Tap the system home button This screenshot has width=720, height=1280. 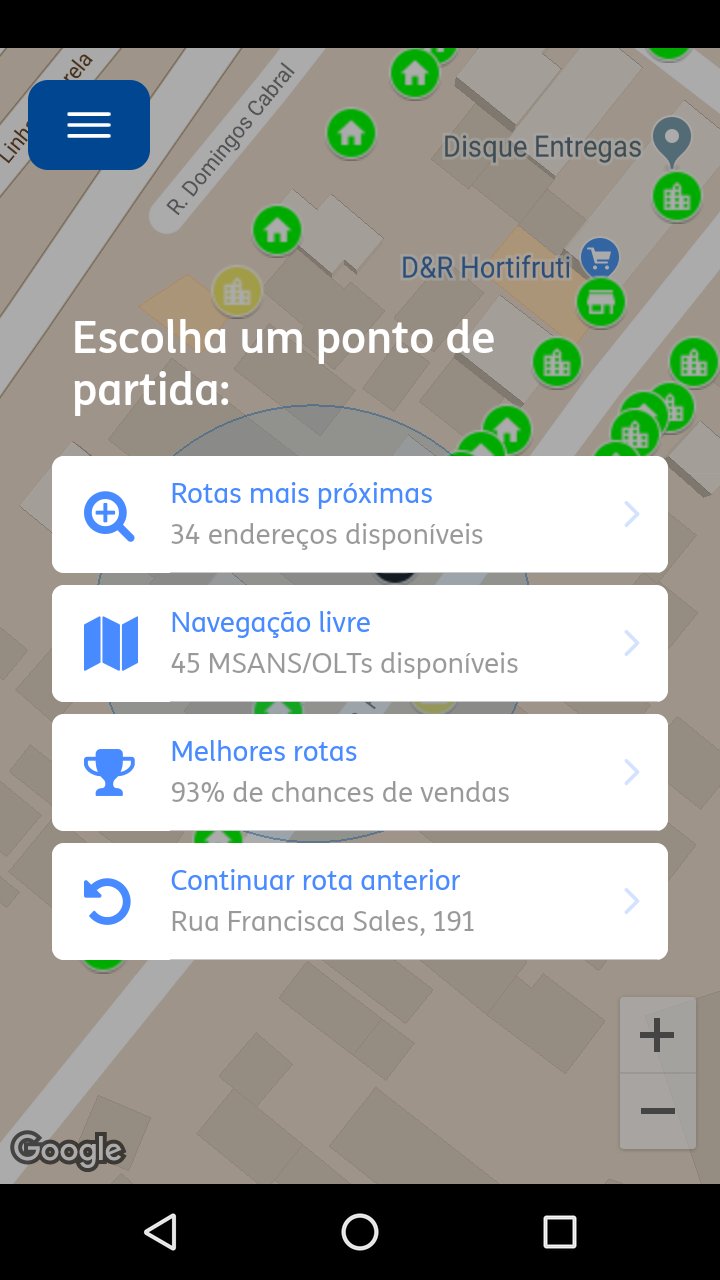(x=360, y=1232)
